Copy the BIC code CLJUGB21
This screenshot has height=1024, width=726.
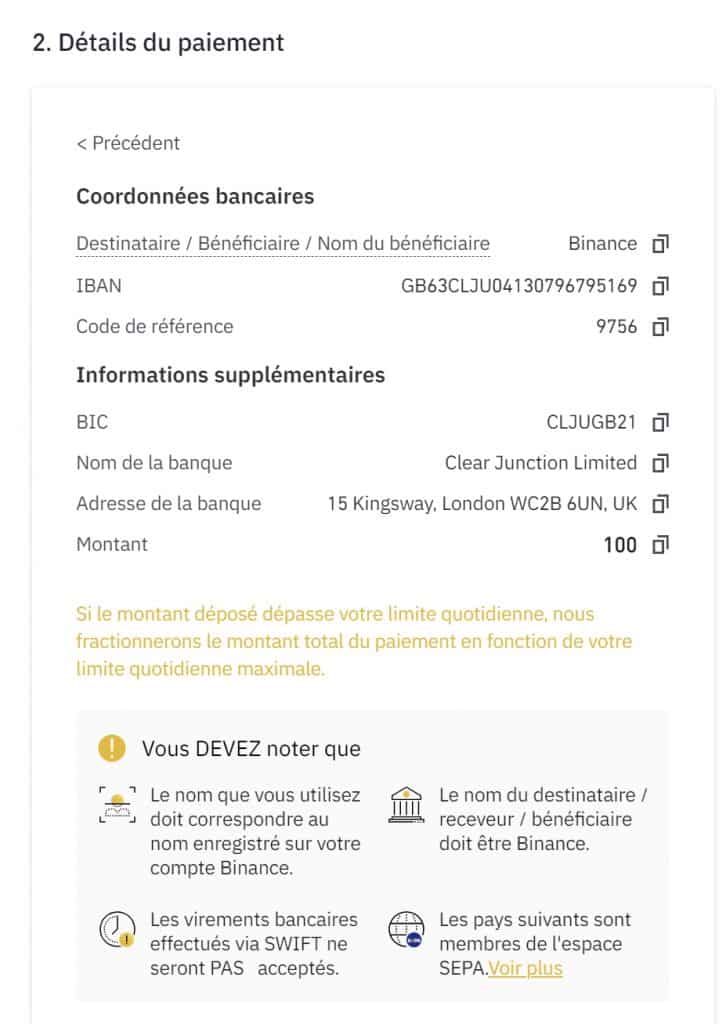pyautogui.click(x=658, y=421)
